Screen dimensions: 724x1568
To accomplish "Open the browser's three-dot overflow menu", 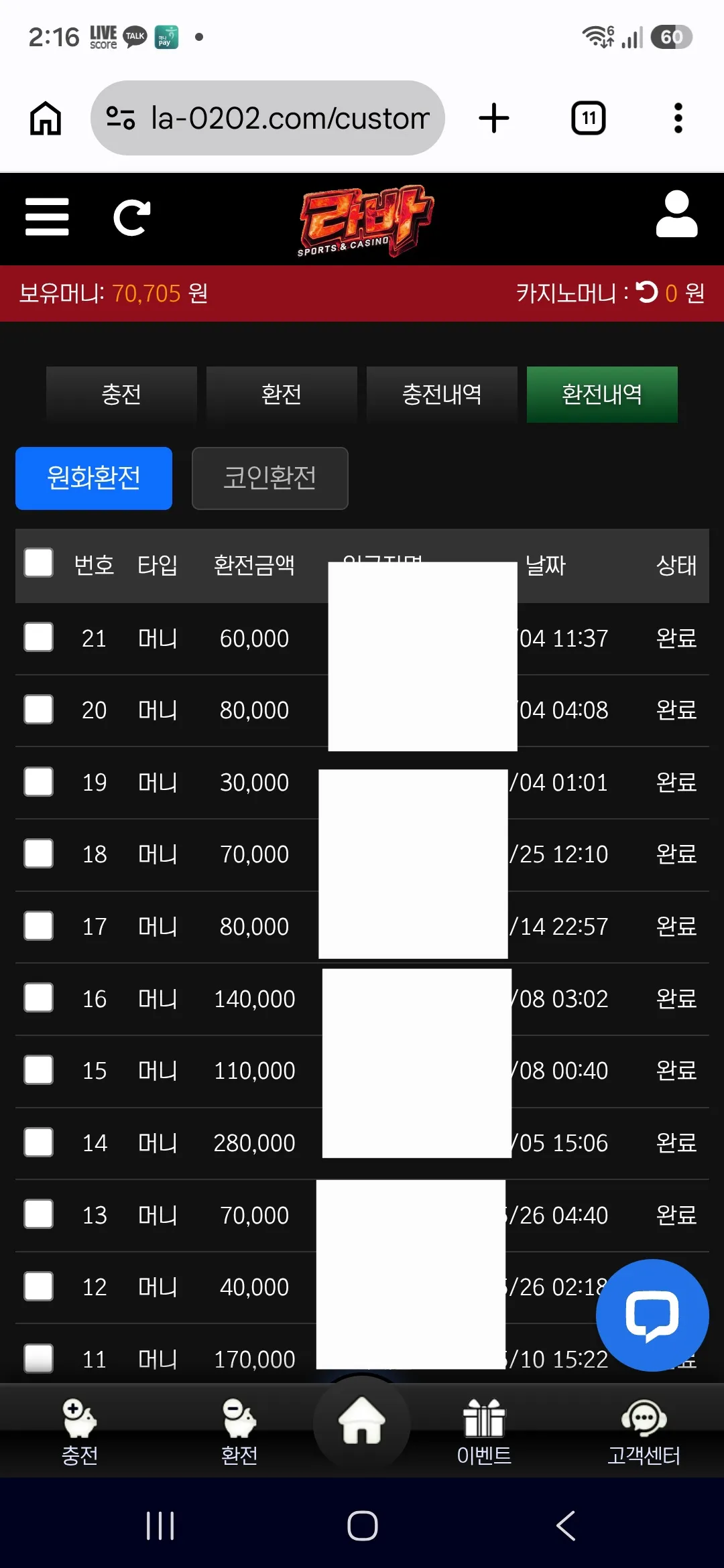I will click(678, 118).
